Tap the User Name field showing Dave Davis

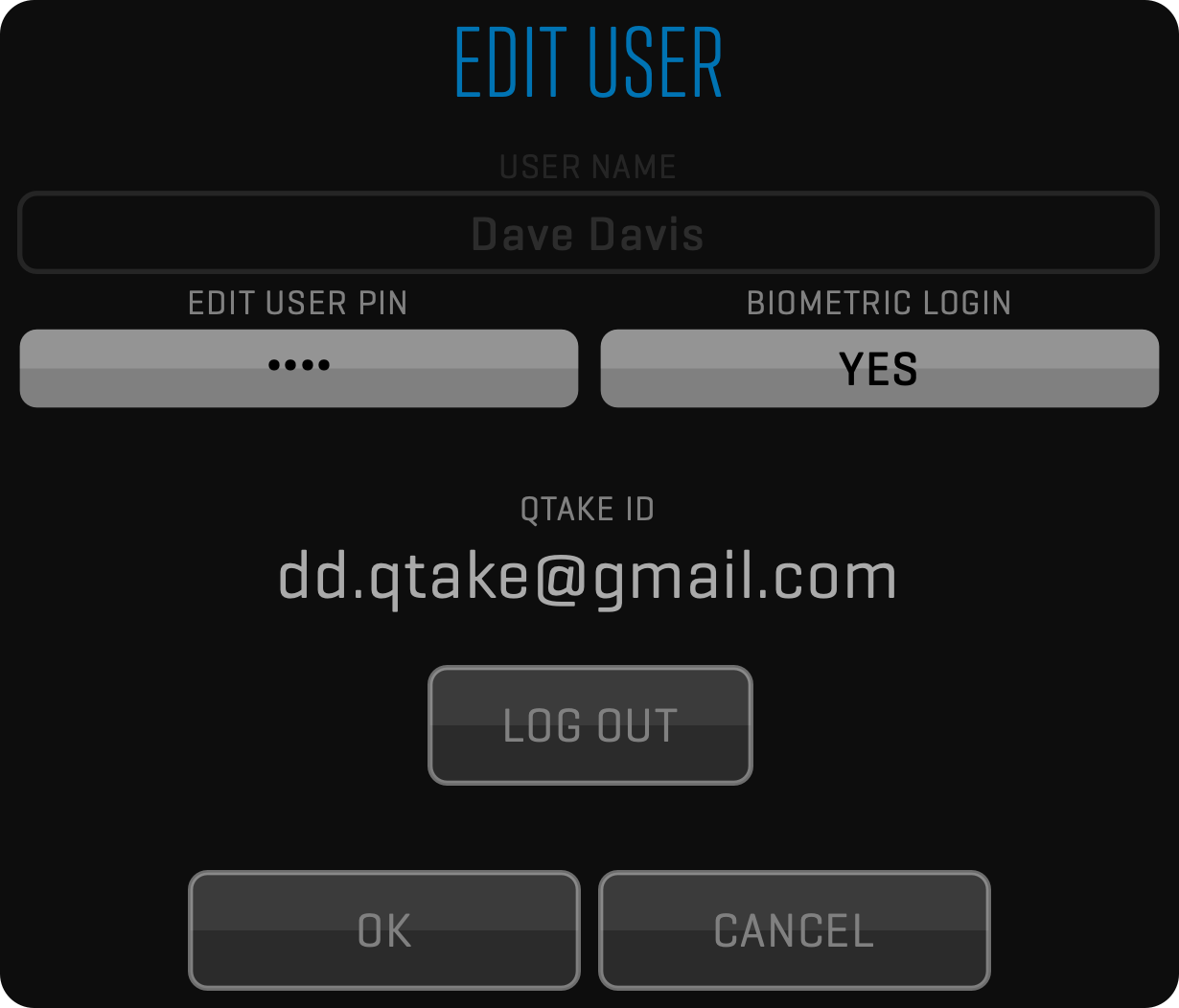[x=588, y=233]
